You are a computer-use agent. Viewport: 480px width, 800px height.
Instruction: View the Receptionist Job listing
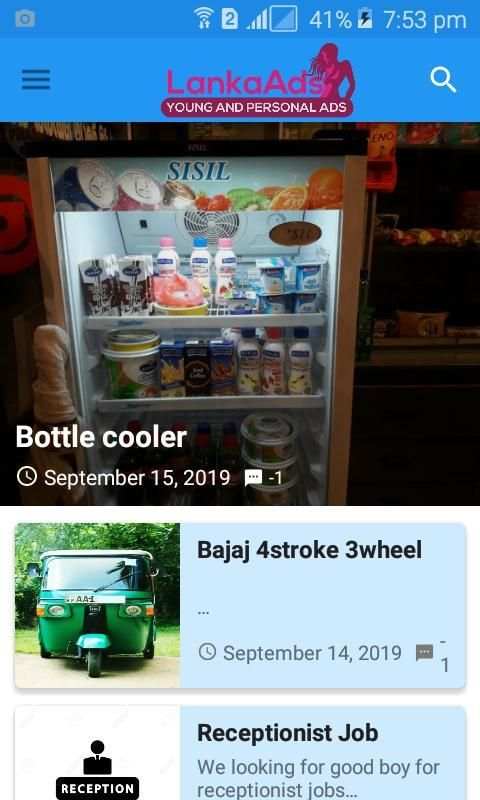(x=240, y=753)
